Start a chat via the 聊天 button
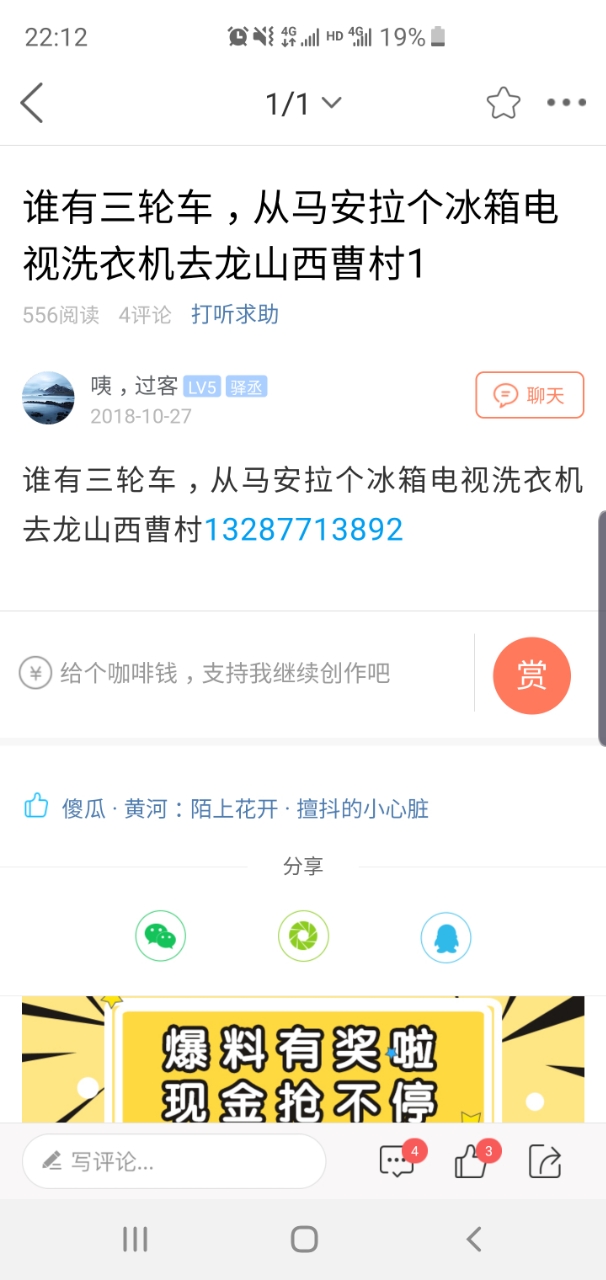Image resolution: width=606 pixels, height=1280 pixels. pos(529,395)
